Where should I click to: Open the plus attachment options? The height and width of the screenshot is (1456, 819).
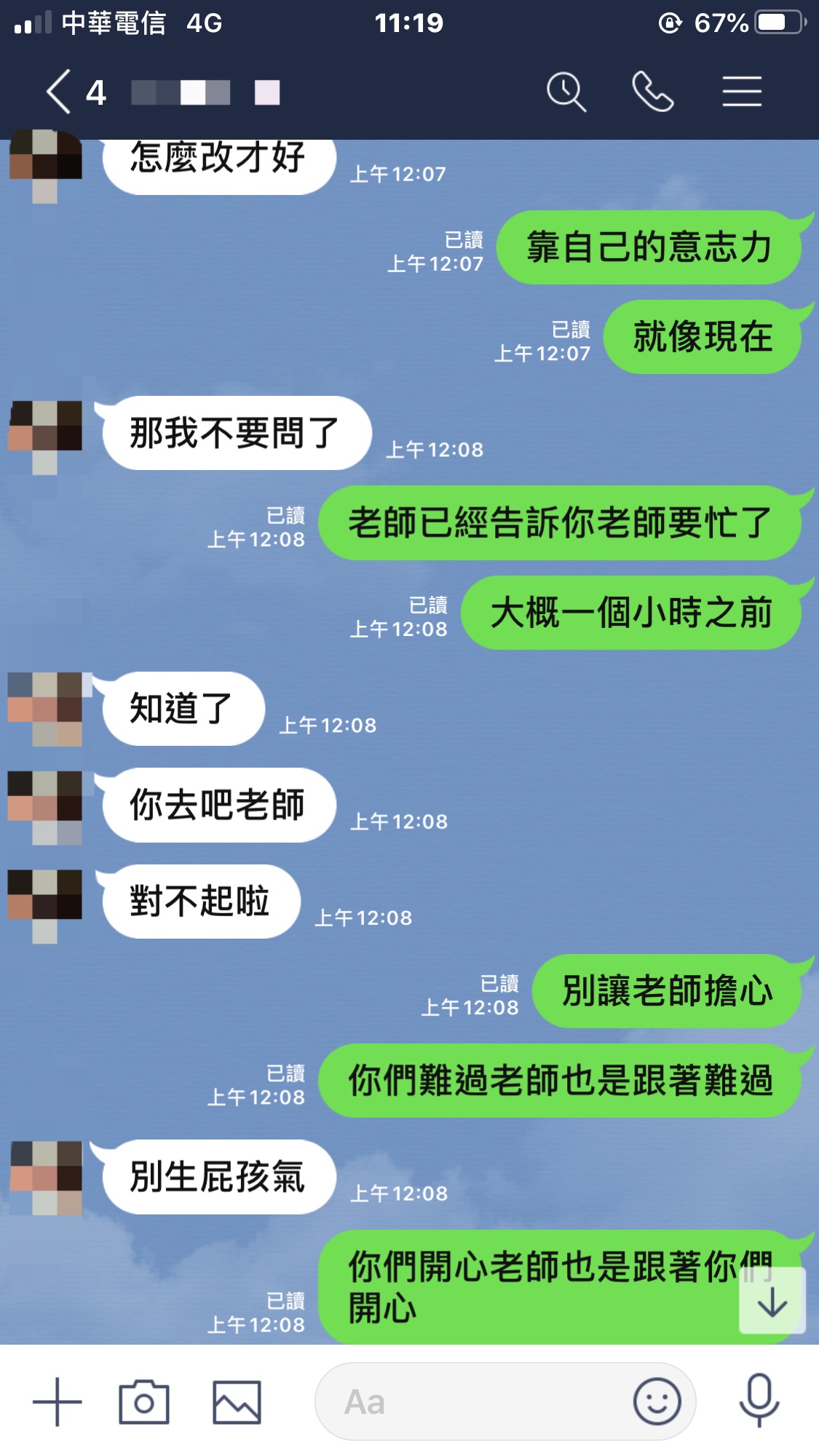[58, 1401]
